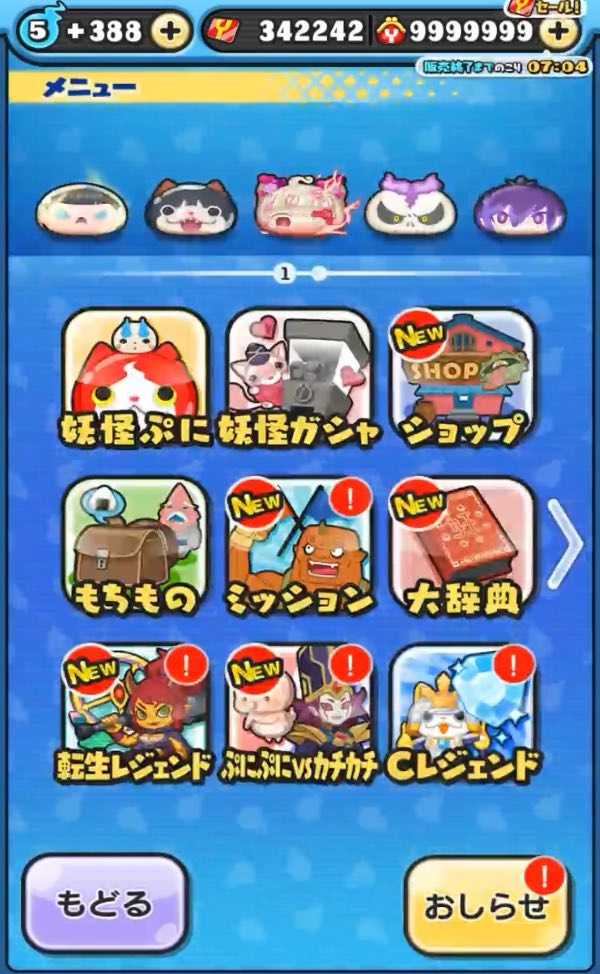
Task: Open 転生レジェンド tile
Action: [x=135, y=713]
